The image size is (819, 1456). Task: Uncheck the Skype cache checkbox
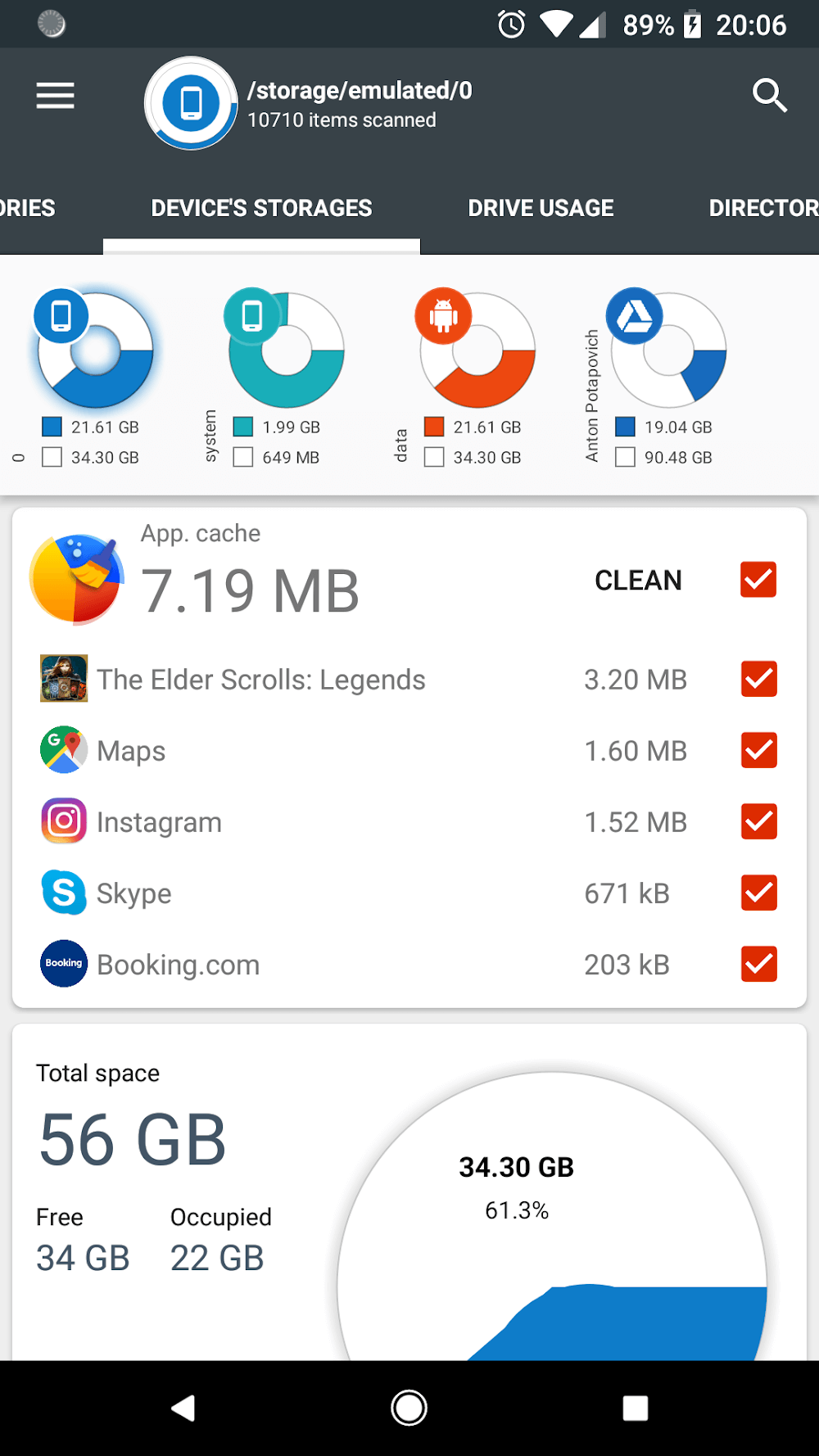click(x=758, y=893)
